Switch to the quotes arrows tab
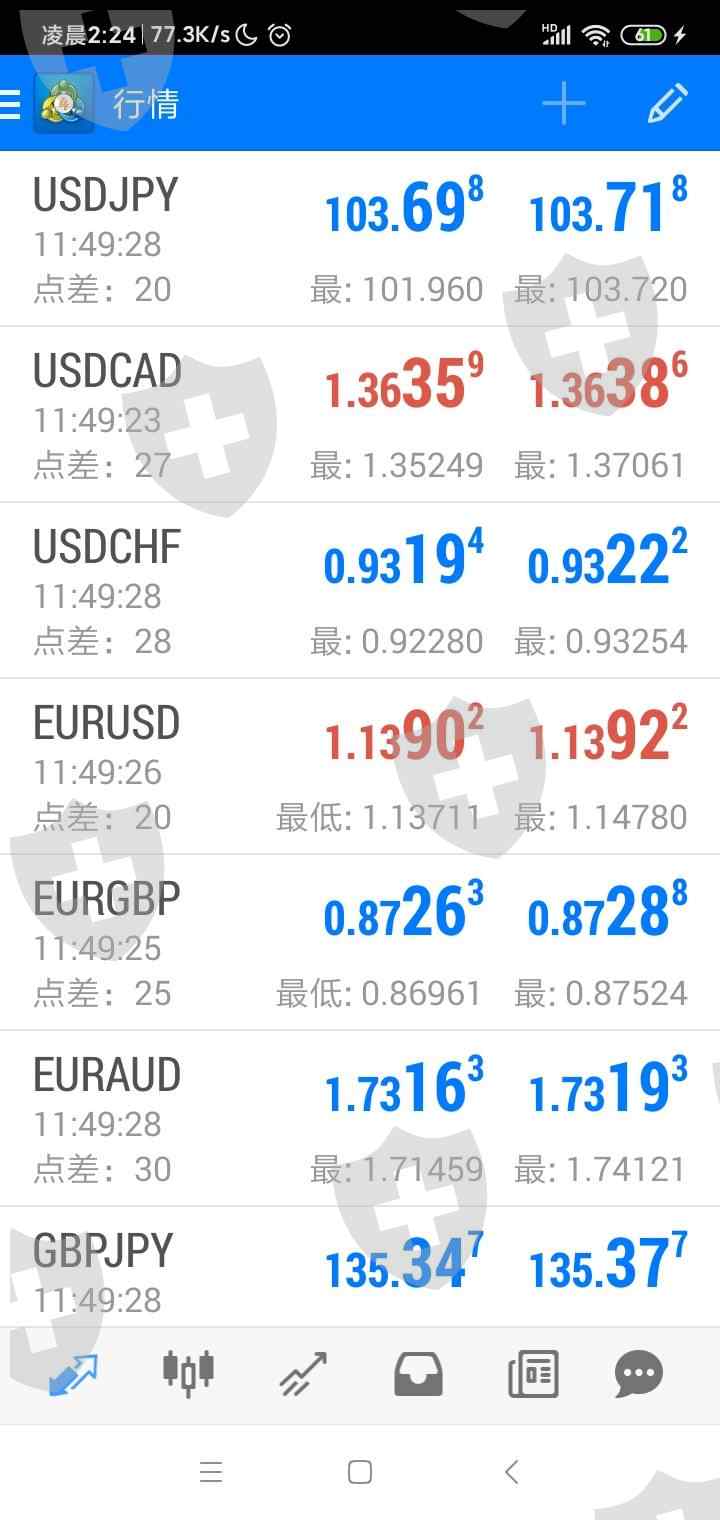 point(74,1375)
